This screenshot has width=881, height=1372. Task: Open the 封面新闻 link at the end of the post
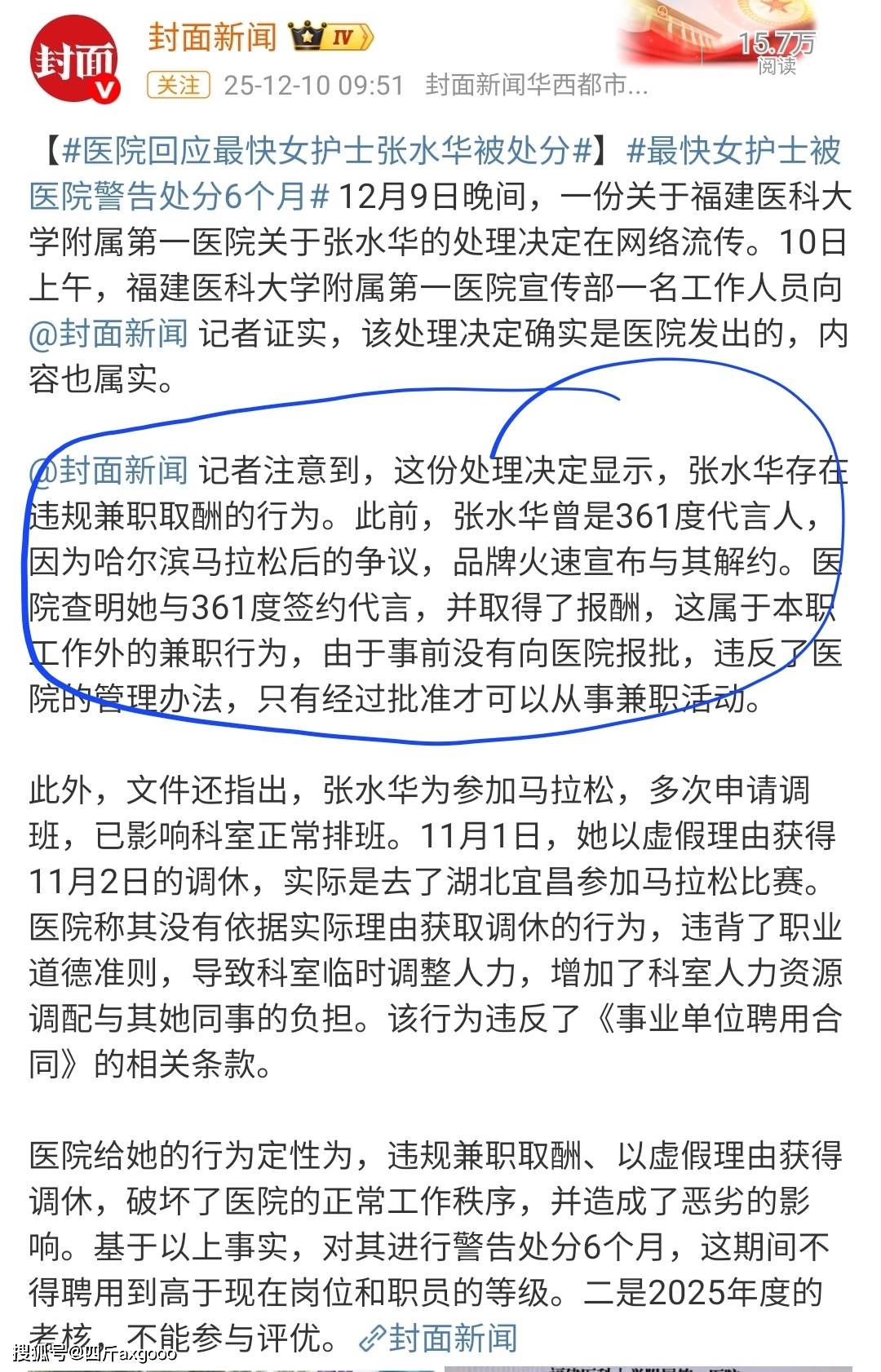pos(439,1338)
